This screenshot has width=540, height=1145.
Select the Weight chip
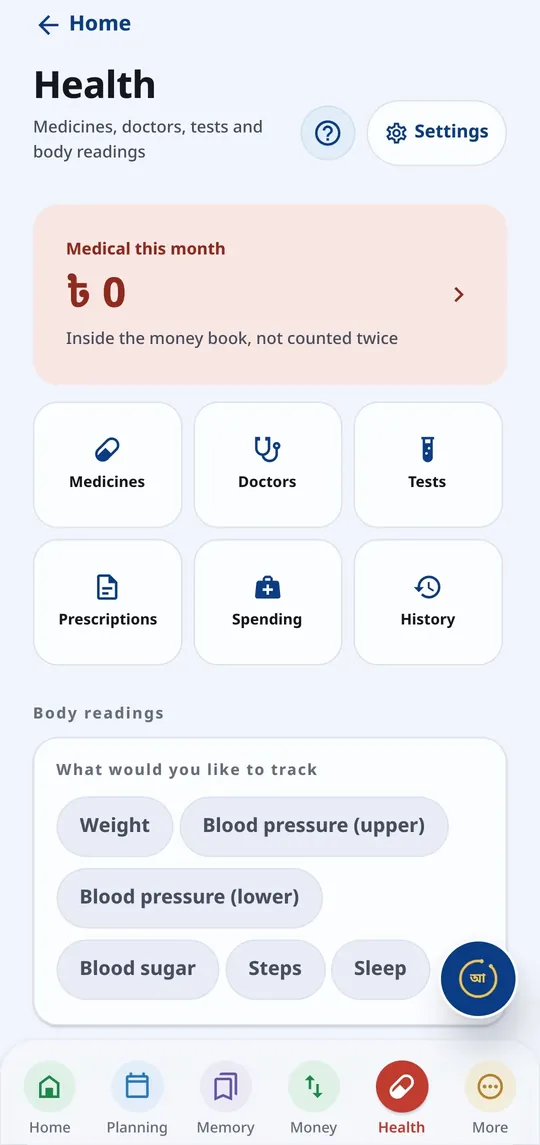coord(115,826)
